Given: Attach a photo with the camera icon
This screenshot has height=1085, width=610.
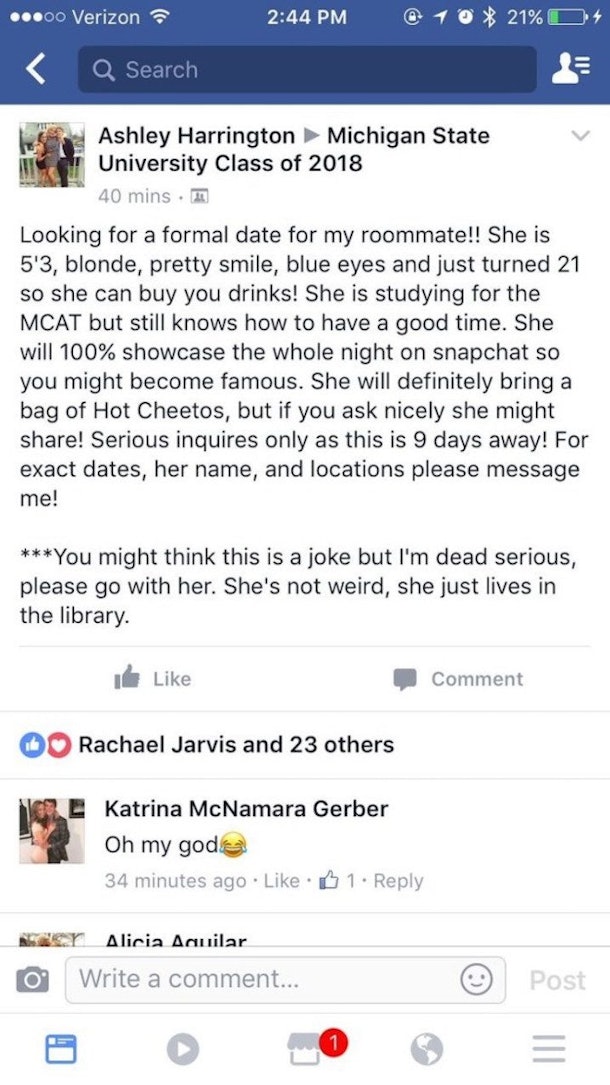Looking at the screenshot, I should pos(33,980).
